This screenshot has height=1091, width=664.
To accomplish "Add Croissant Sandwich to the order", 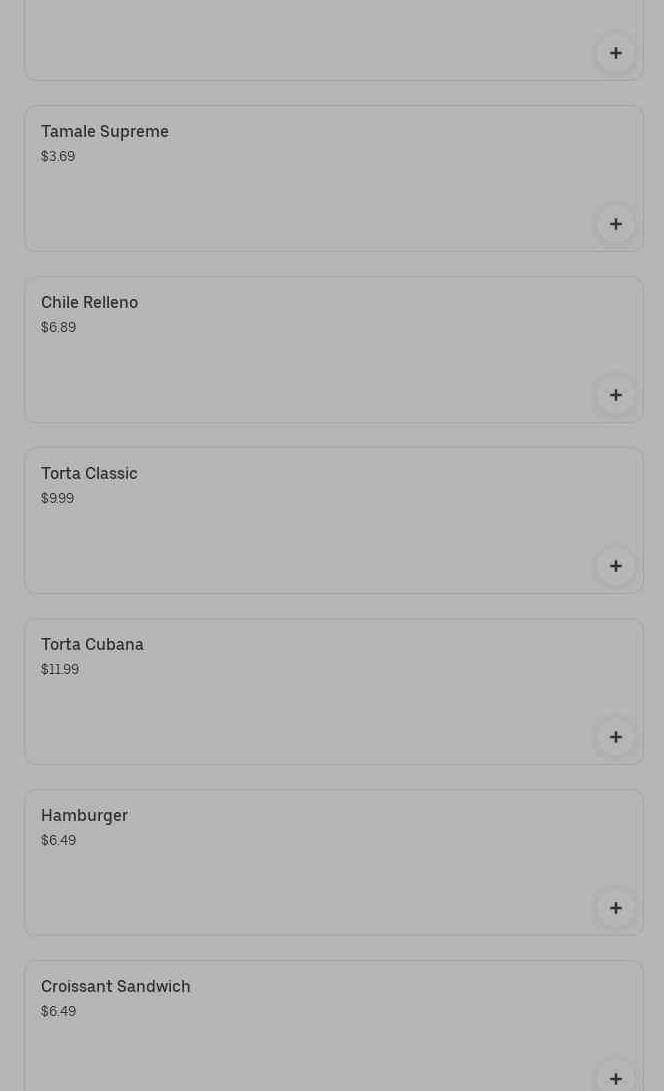I will click(x=615, y=1076).
